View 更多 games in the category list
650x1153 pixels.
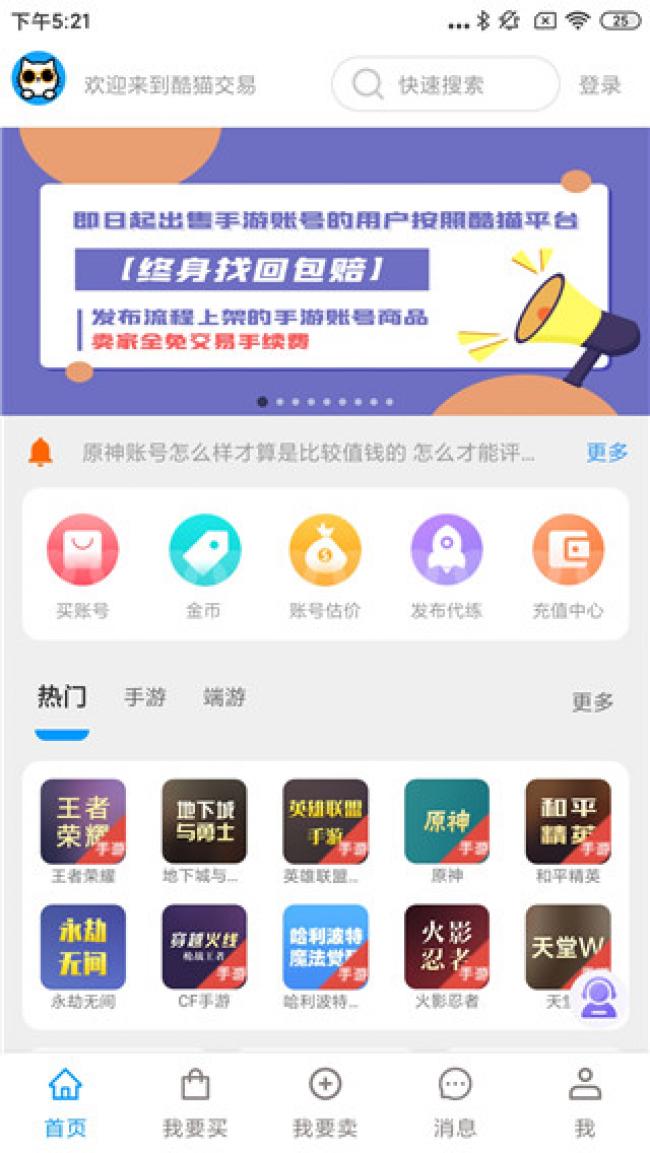592,702
